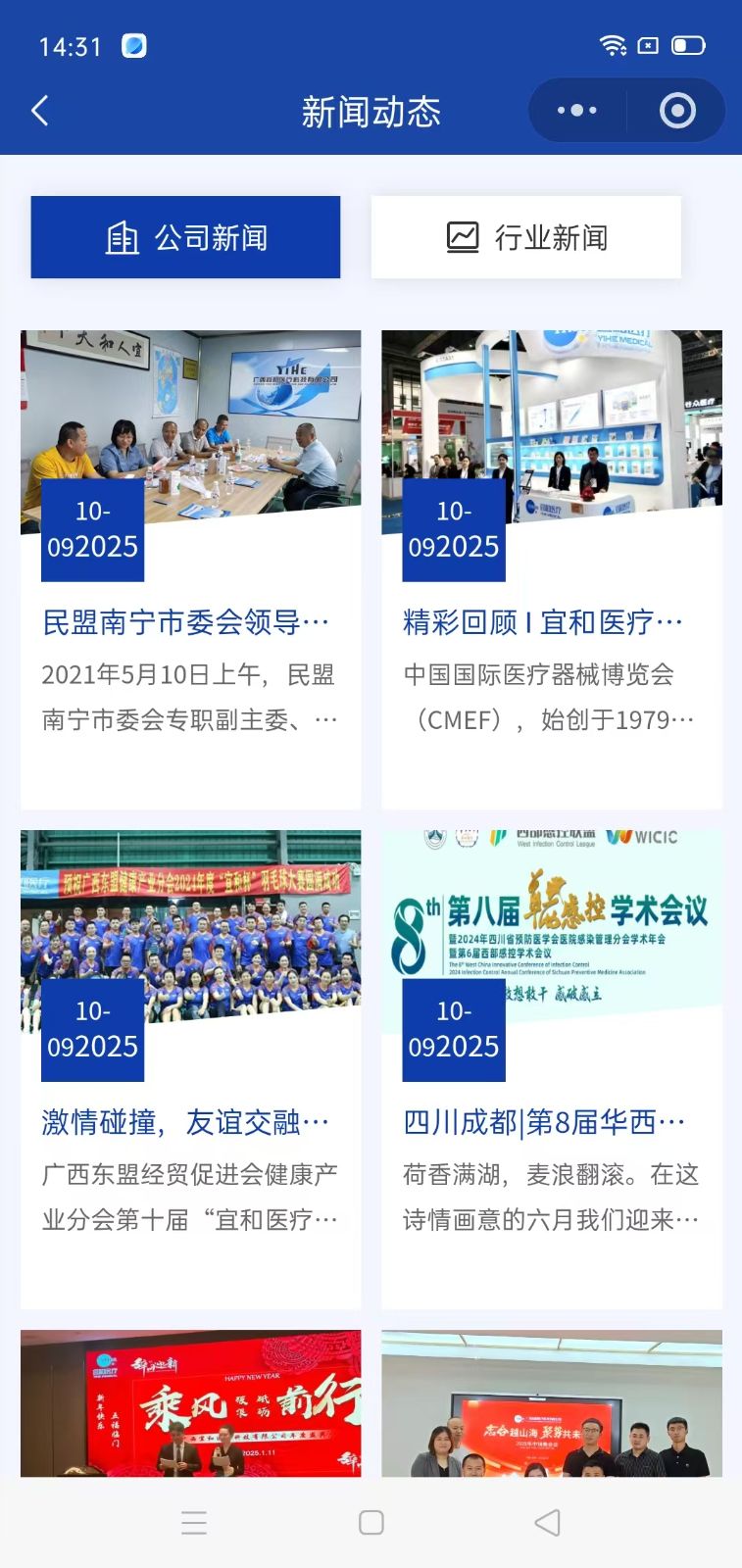
Task: Open the news card with the 乘风前行 banner
Action: point(190,1403)
